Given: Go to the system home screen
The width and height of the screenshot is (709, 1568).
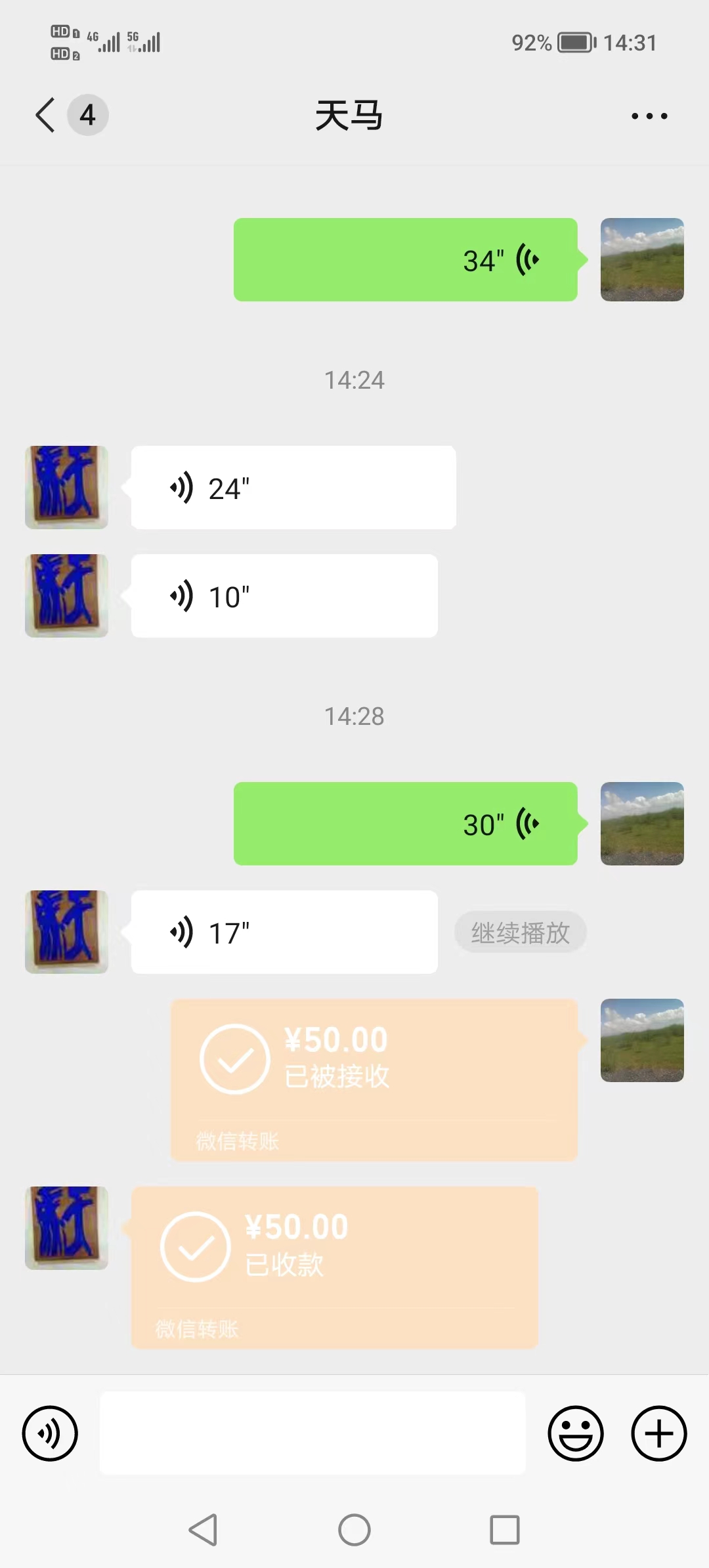Looking at the screenshot, I should [354, 1530].
